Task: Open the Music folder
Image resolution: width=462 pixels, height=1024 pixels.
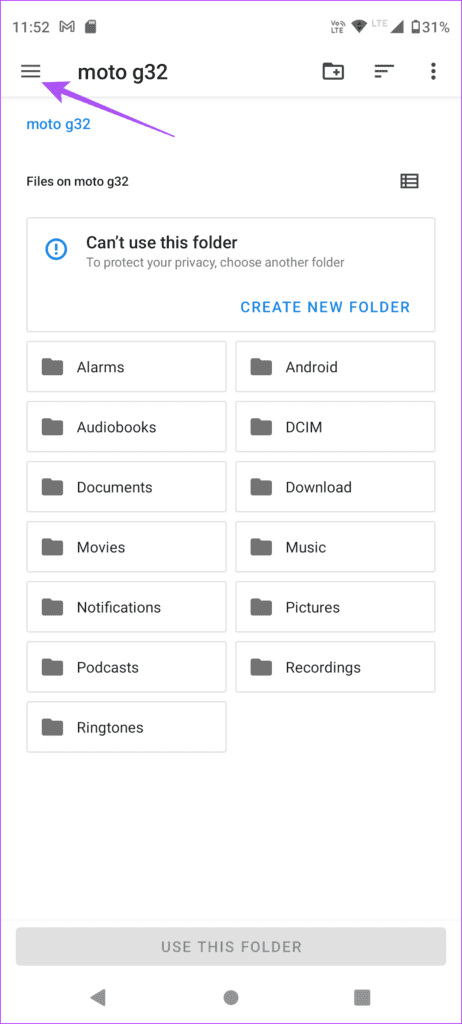Action: coord(335,547)
